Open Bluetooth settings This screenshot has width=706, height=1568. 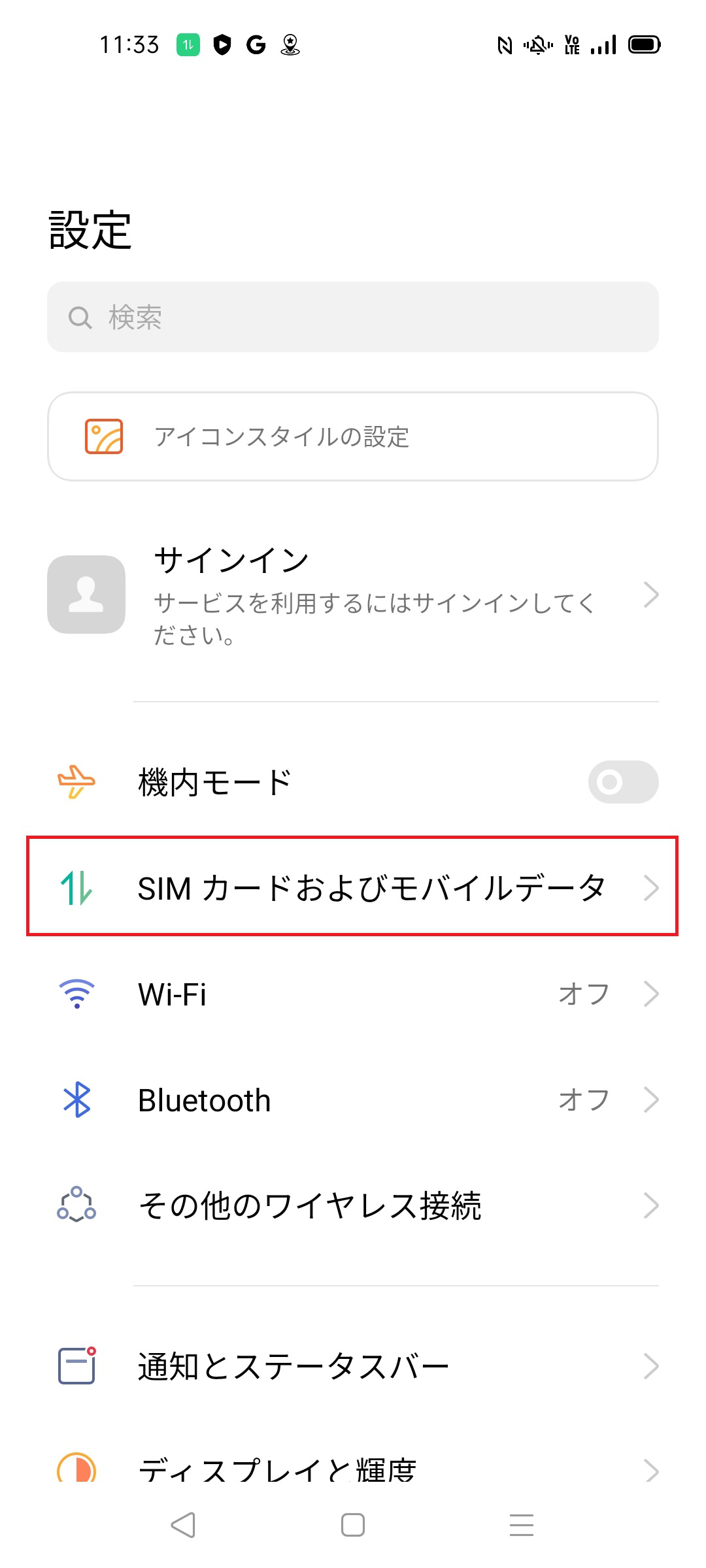click(353, 1100)
